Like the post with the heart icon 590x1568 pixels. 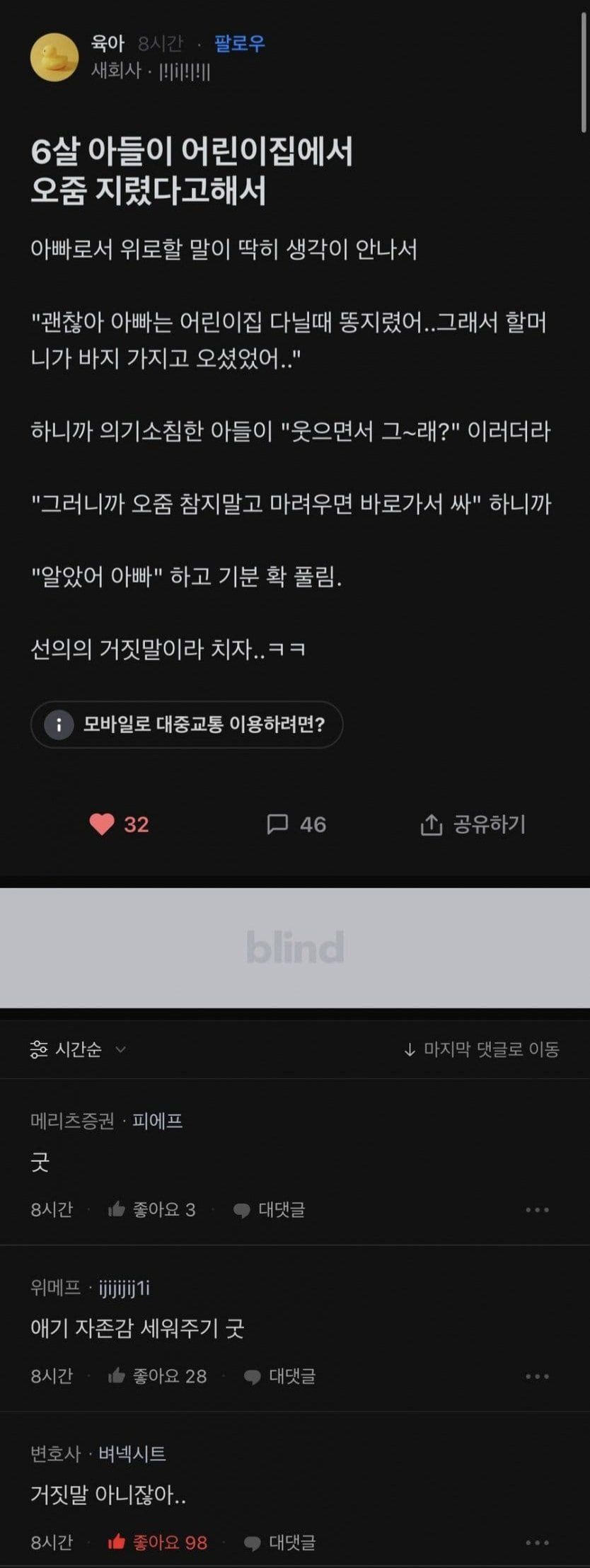point(103,824)
